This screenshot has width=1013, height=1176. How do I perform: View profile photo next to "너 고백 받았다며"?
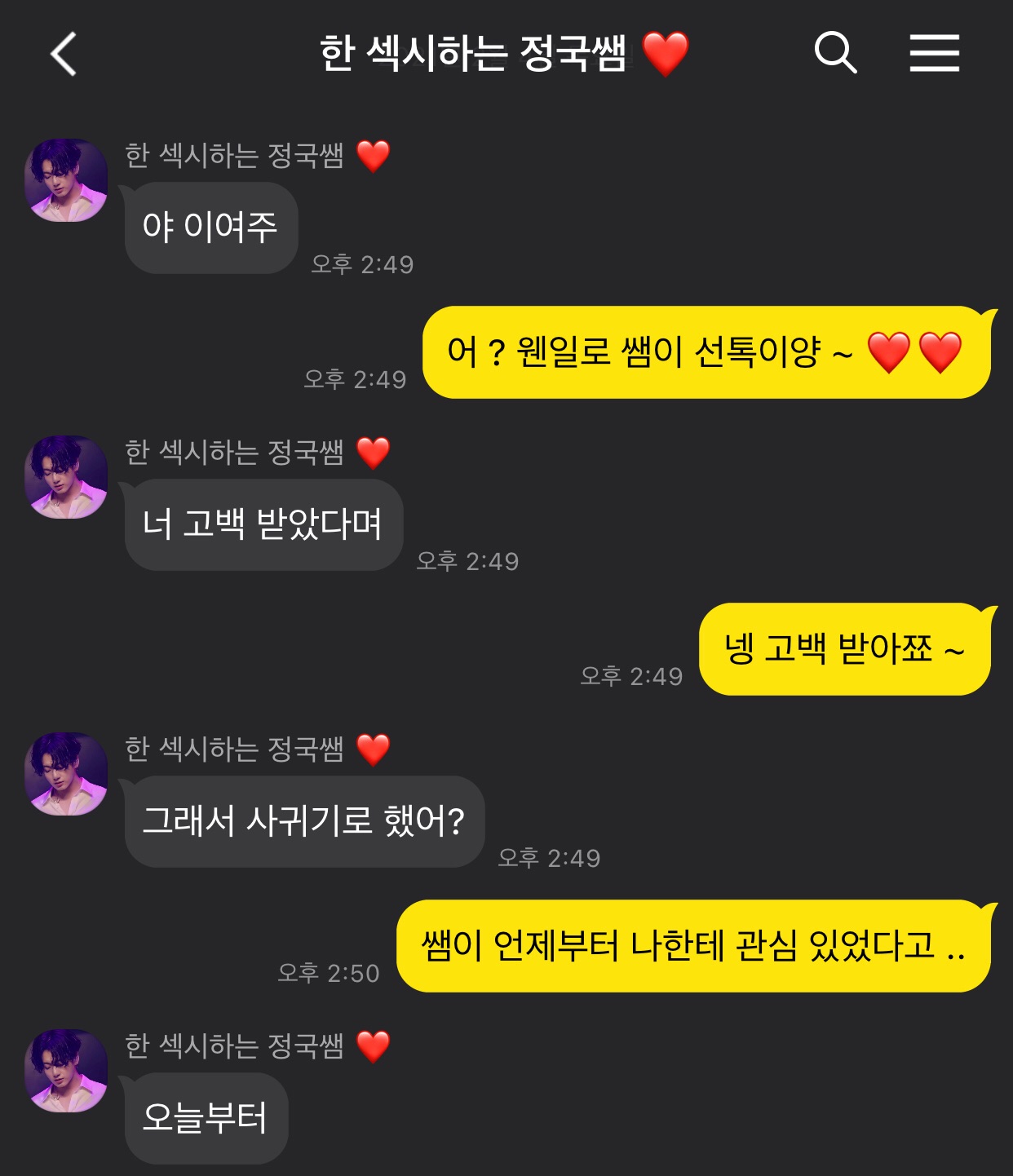click(66, 477)
